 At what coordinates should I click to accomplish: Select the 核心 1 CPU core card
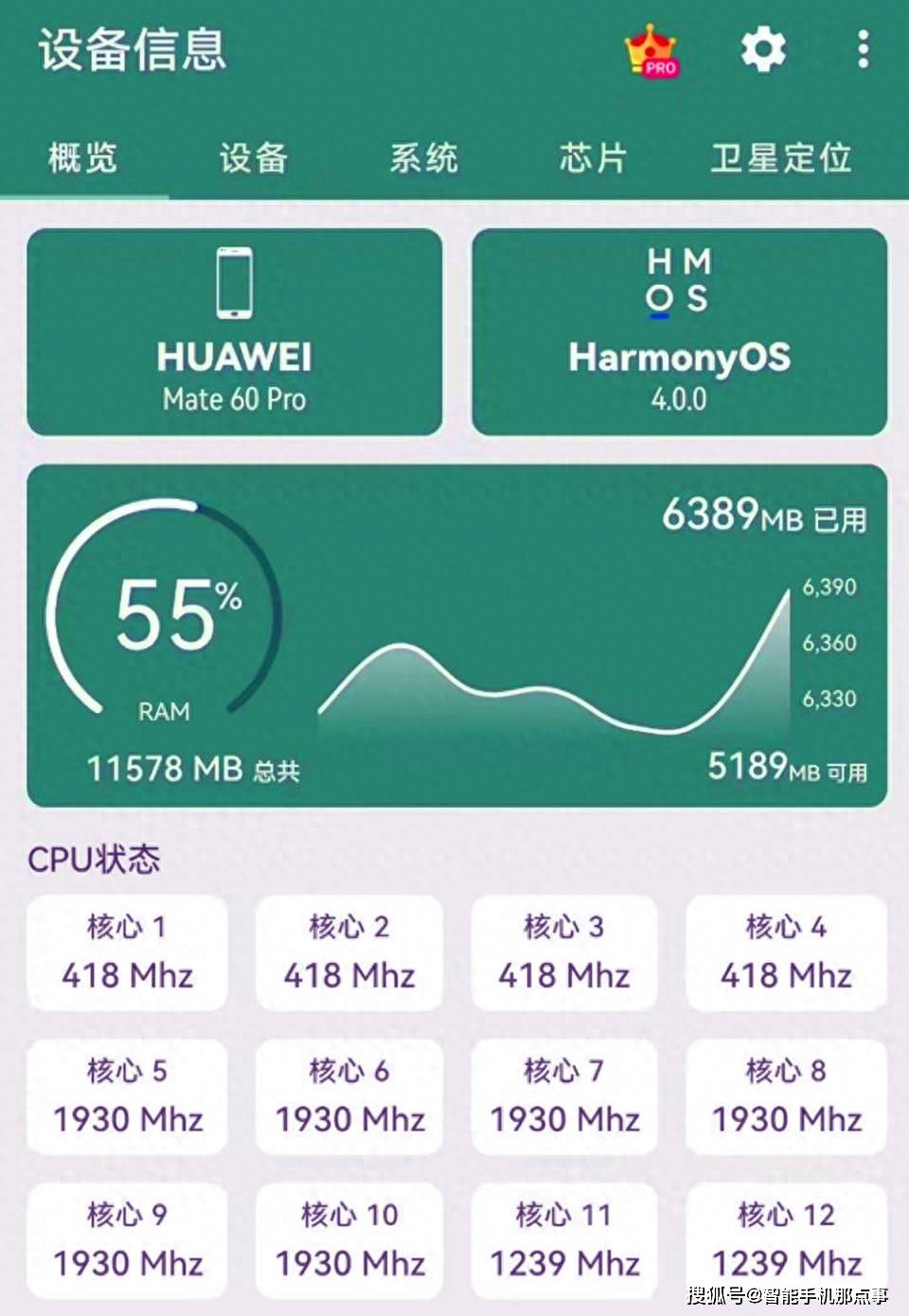[128, 951]
